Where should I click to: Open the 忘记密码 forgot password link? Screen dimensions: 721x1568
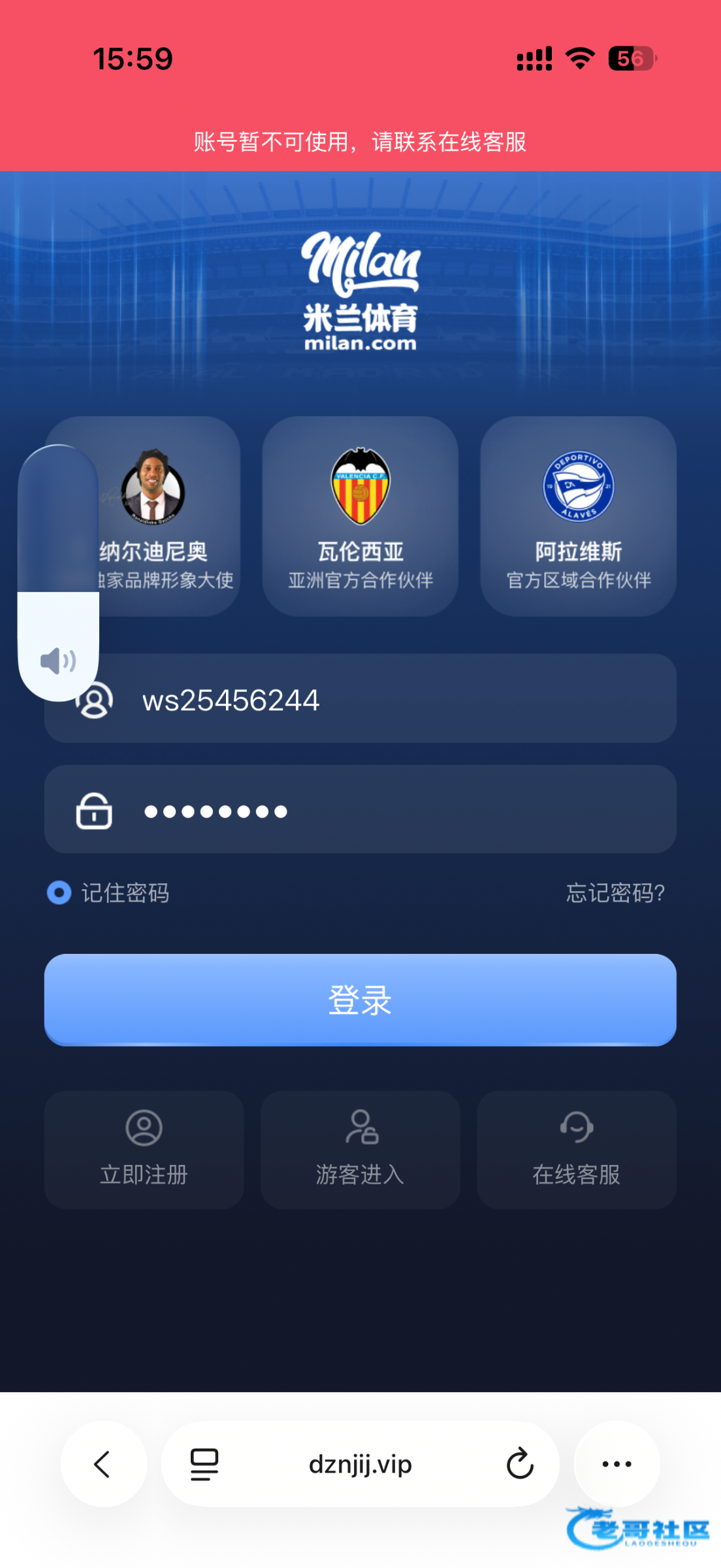[615, 892]
